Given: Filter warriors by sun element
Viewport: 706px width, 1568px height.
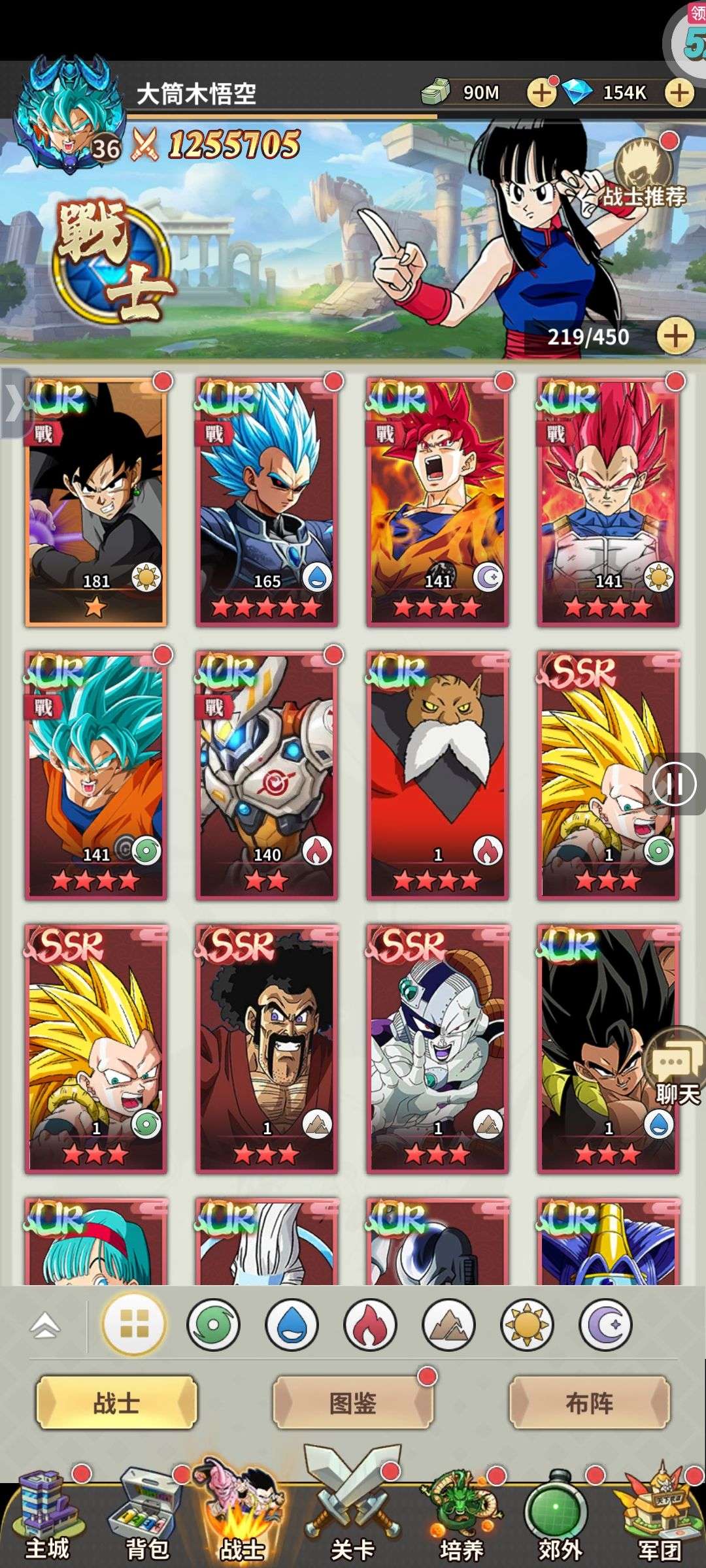Looking at the screenshot, I should [x=527, y=1325].
